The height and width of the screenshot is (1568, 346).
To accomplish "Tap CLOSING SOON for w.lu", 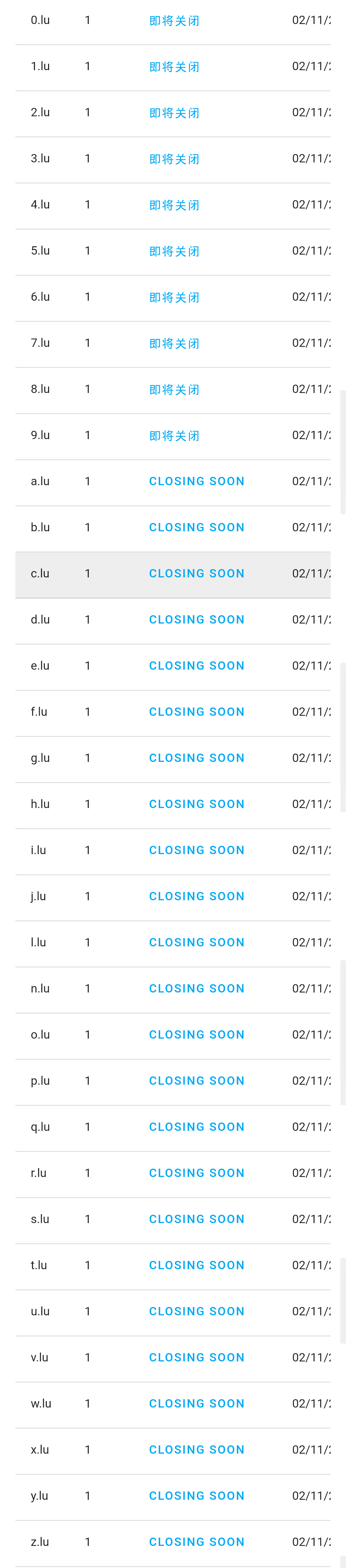I will (196, 1404).
